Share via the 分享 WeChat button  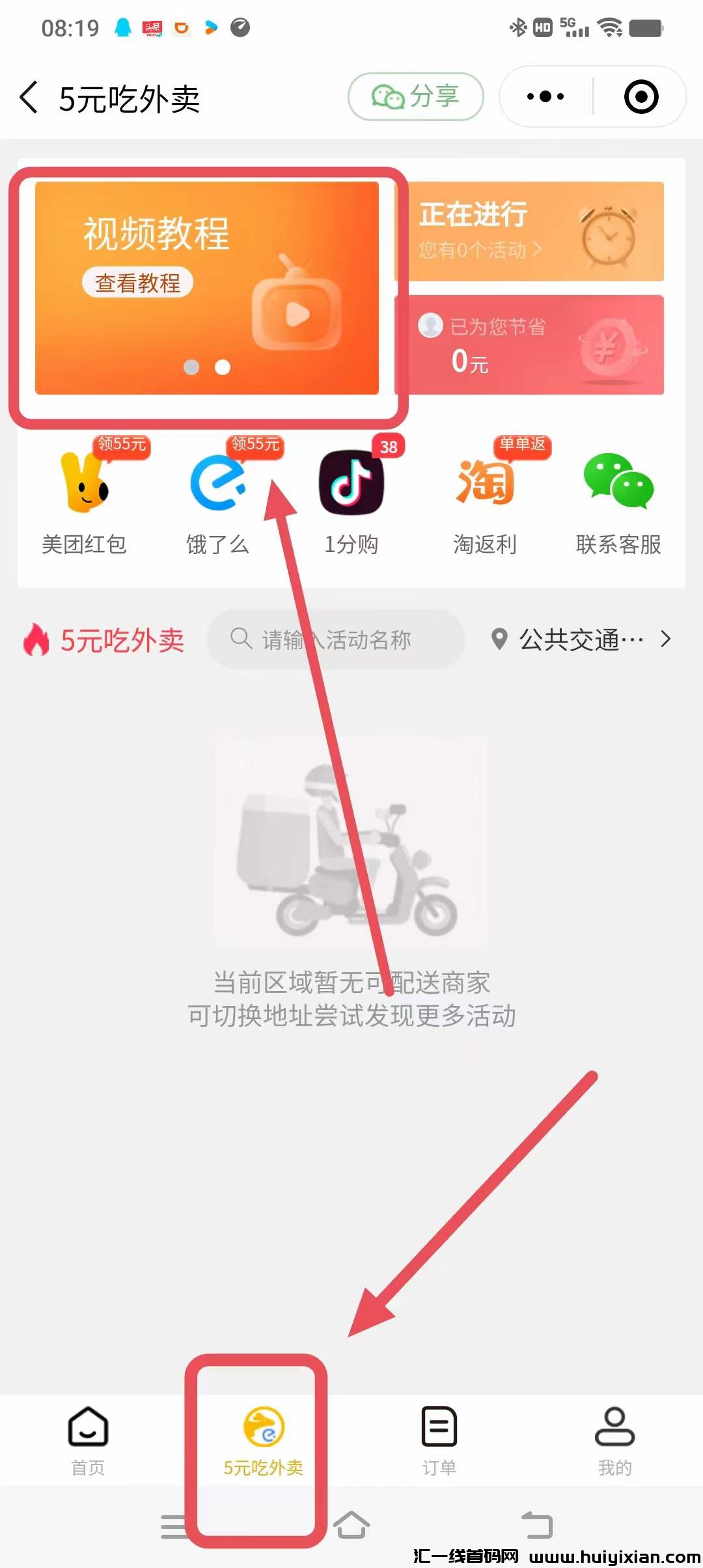coord(416,96)
